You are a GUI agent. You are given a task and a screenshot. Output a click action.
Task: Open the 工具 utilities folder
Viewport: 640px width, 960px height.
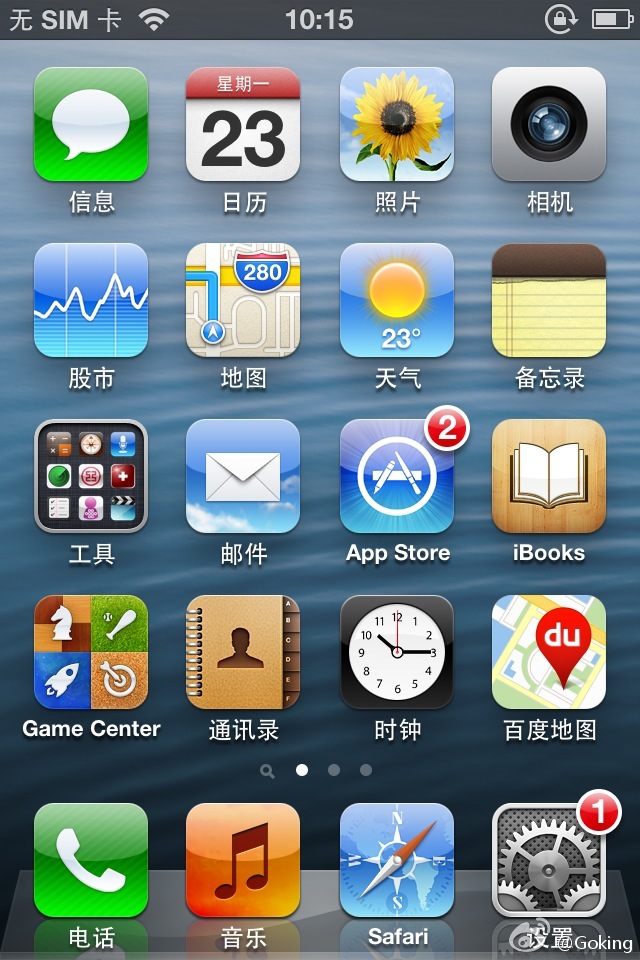(x=91, y=476)
